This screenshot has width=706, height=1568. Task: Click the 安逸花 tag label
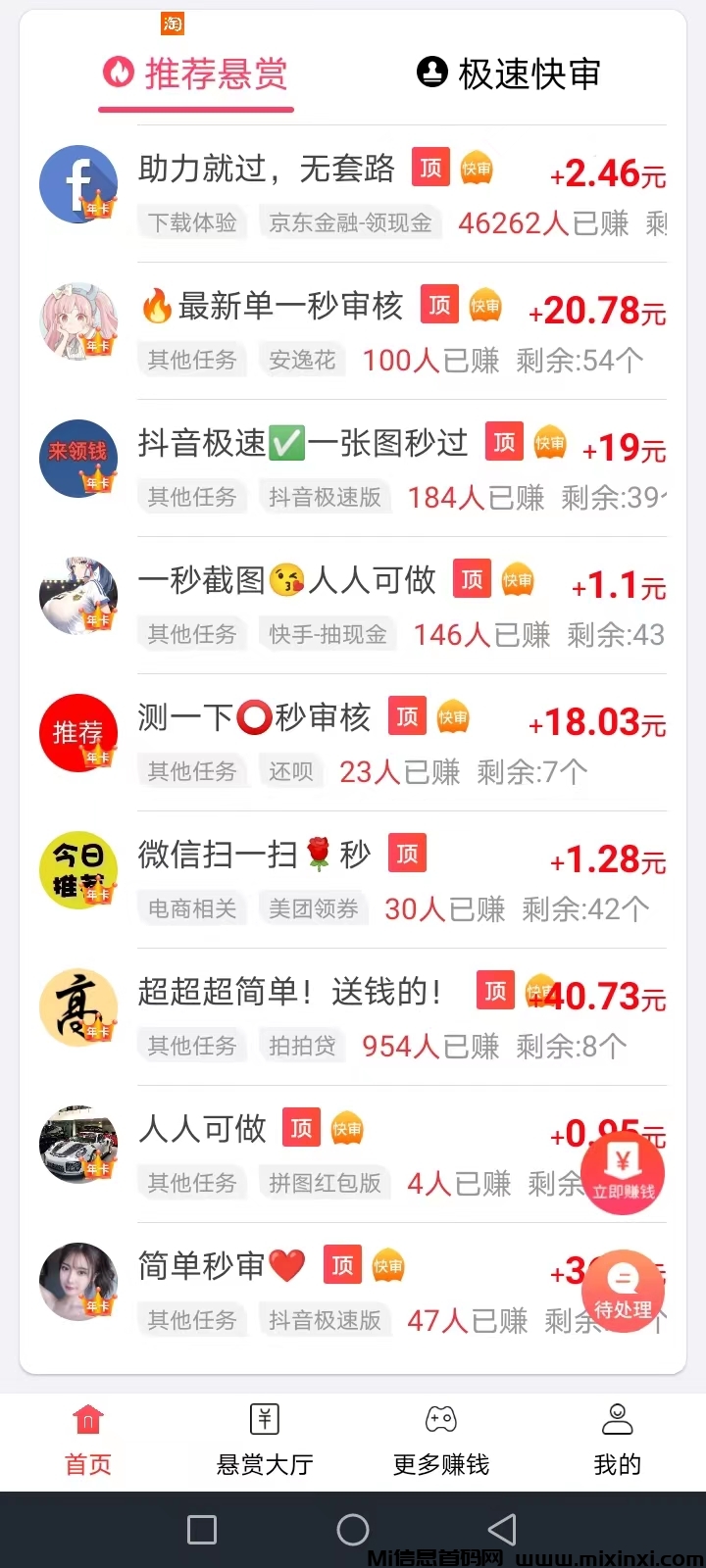click(302, 360)
